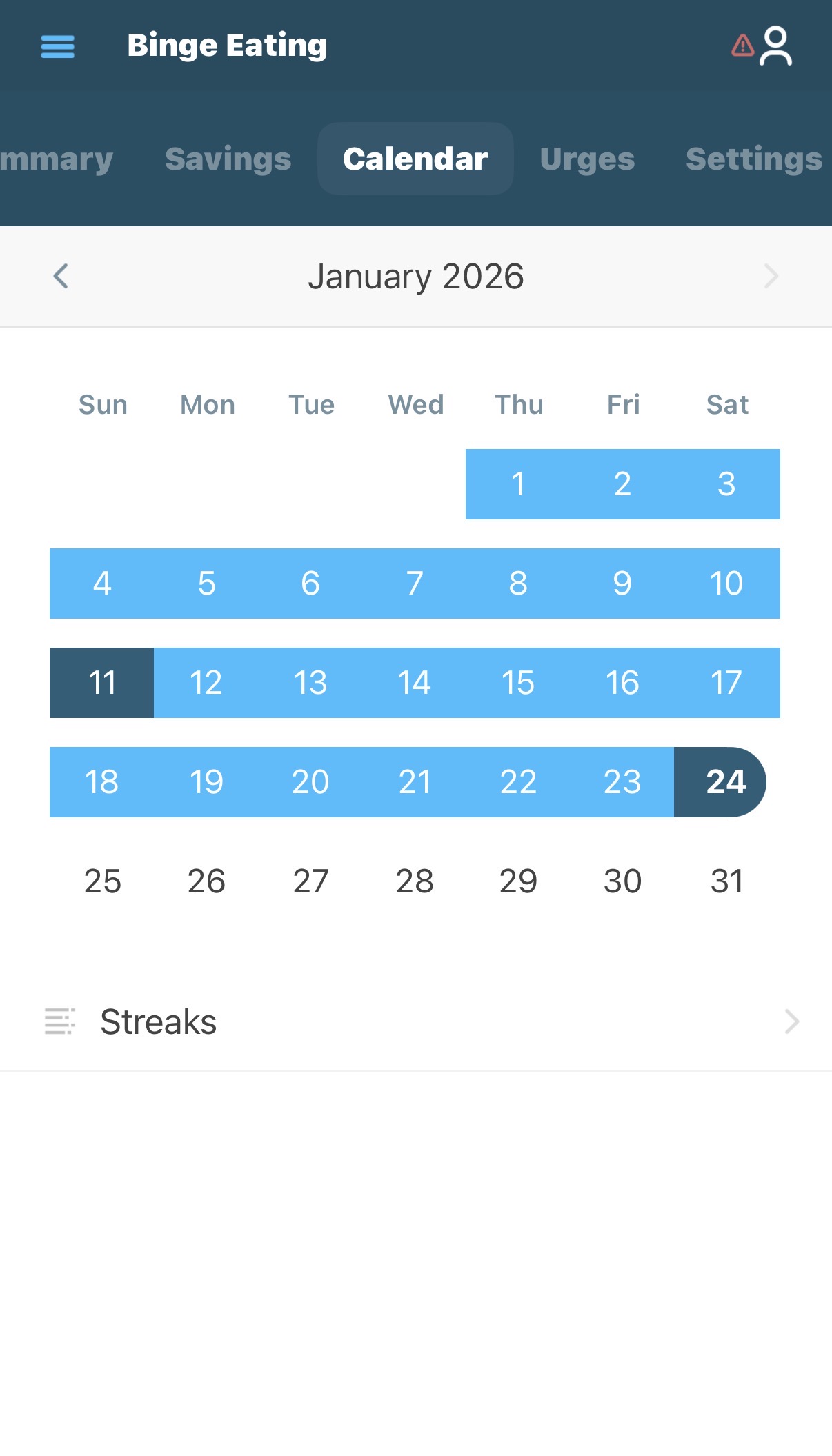Screen dimensions: 832x1456
Task: Go to the Summary tab
Action: coord(55,159)
